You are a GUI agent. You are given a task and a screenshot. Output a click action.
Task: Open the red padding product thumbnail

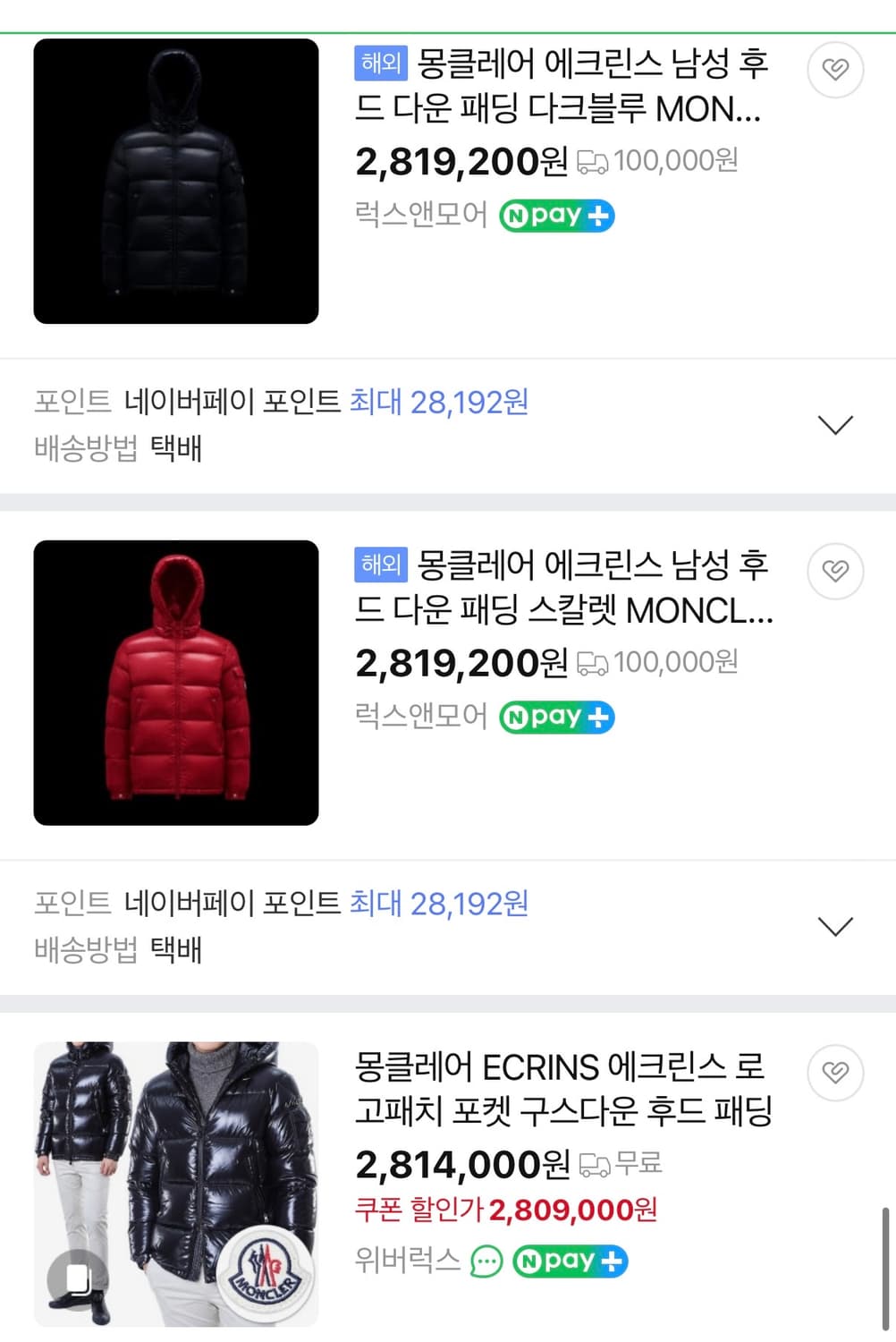click(174, 682)
